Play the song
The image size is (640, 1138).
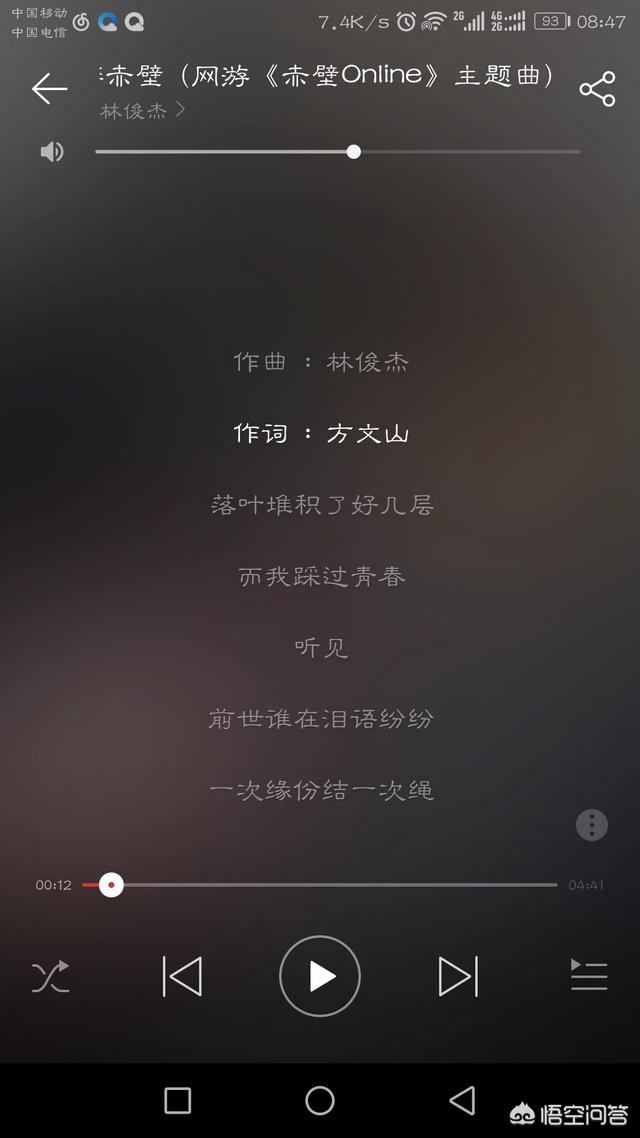click(x=320, y=976)
